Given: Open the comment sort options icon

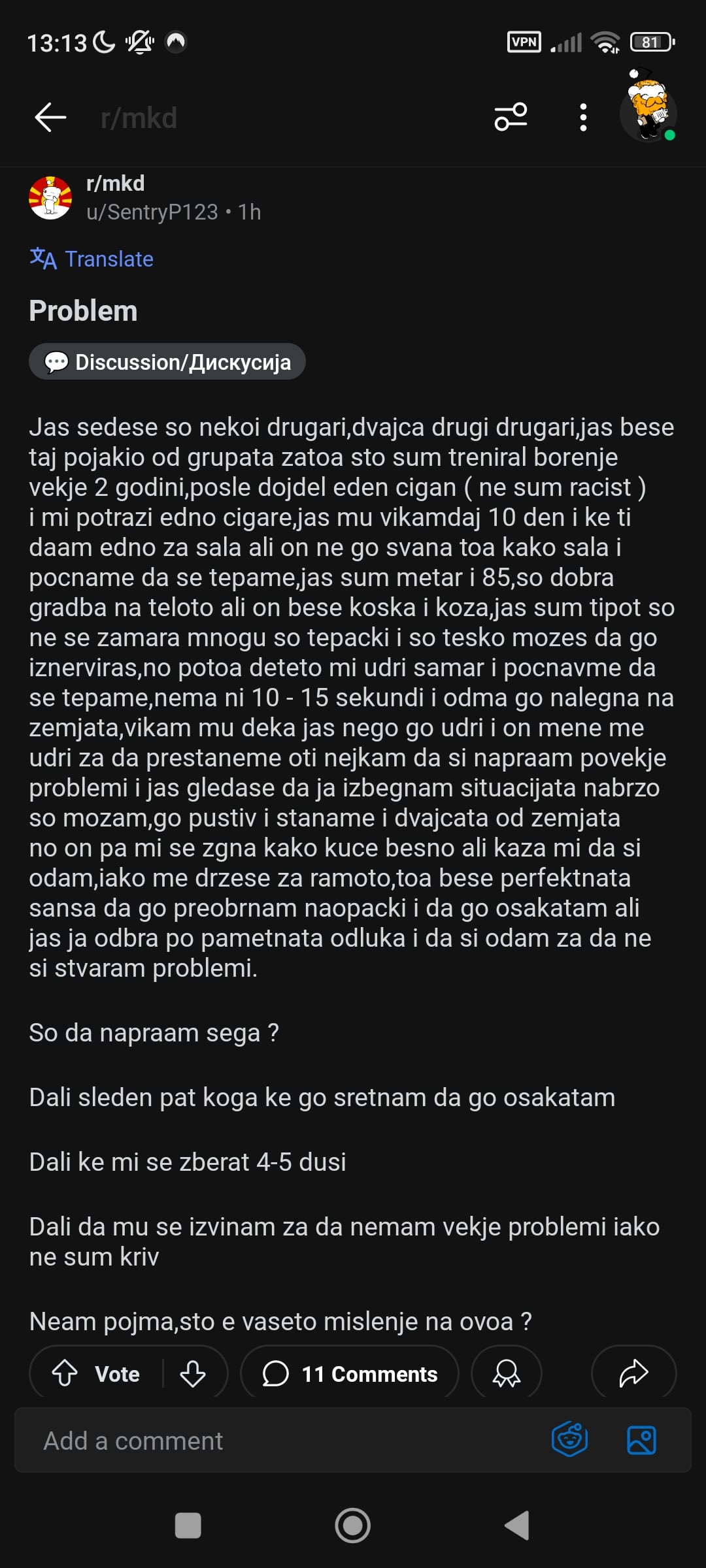Looking at the screenshot, I should point(511,118).
